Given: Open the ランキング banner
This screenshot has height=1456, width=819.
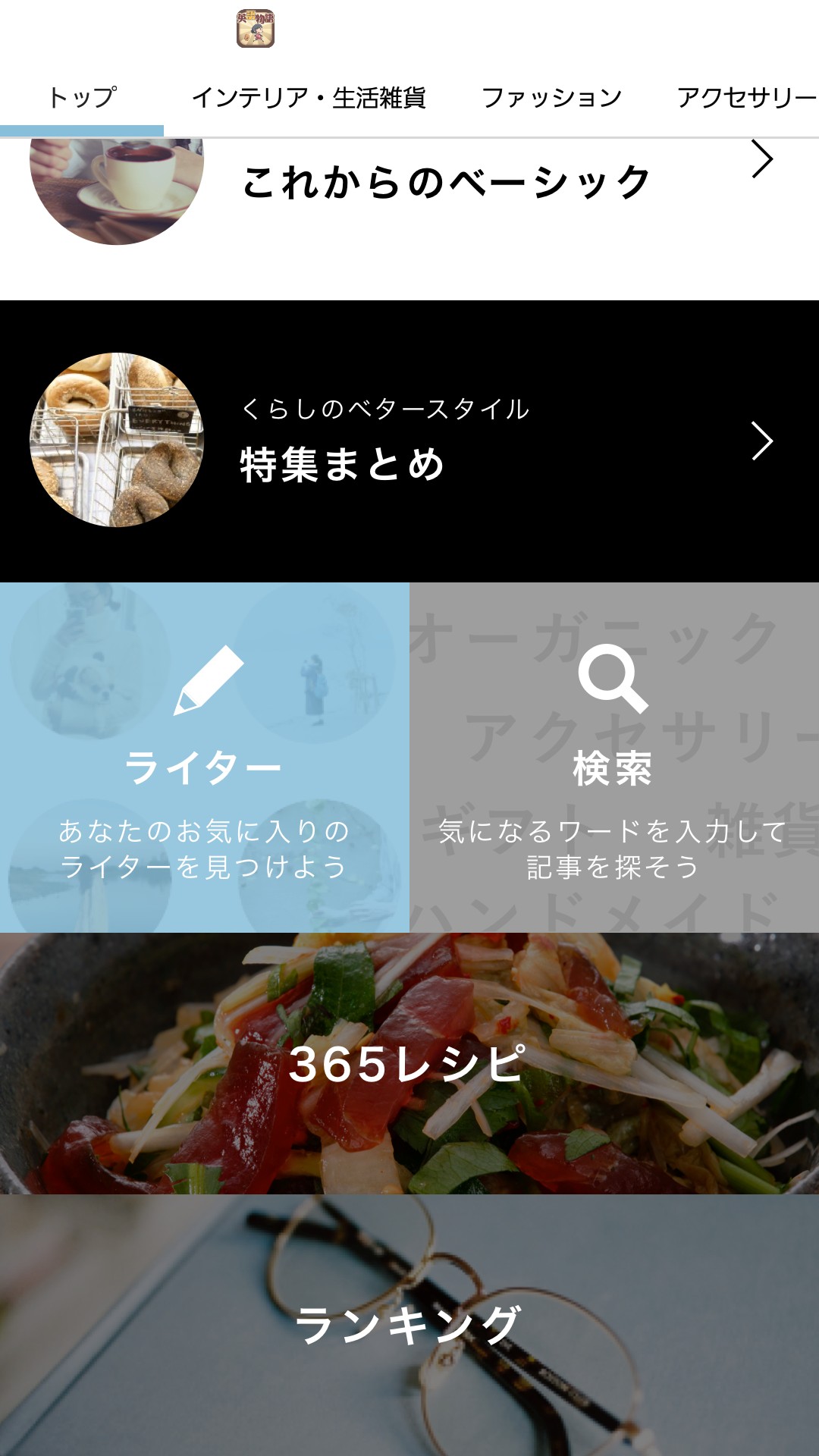Looking at the screenshot, I should [x=409, y=1325].
